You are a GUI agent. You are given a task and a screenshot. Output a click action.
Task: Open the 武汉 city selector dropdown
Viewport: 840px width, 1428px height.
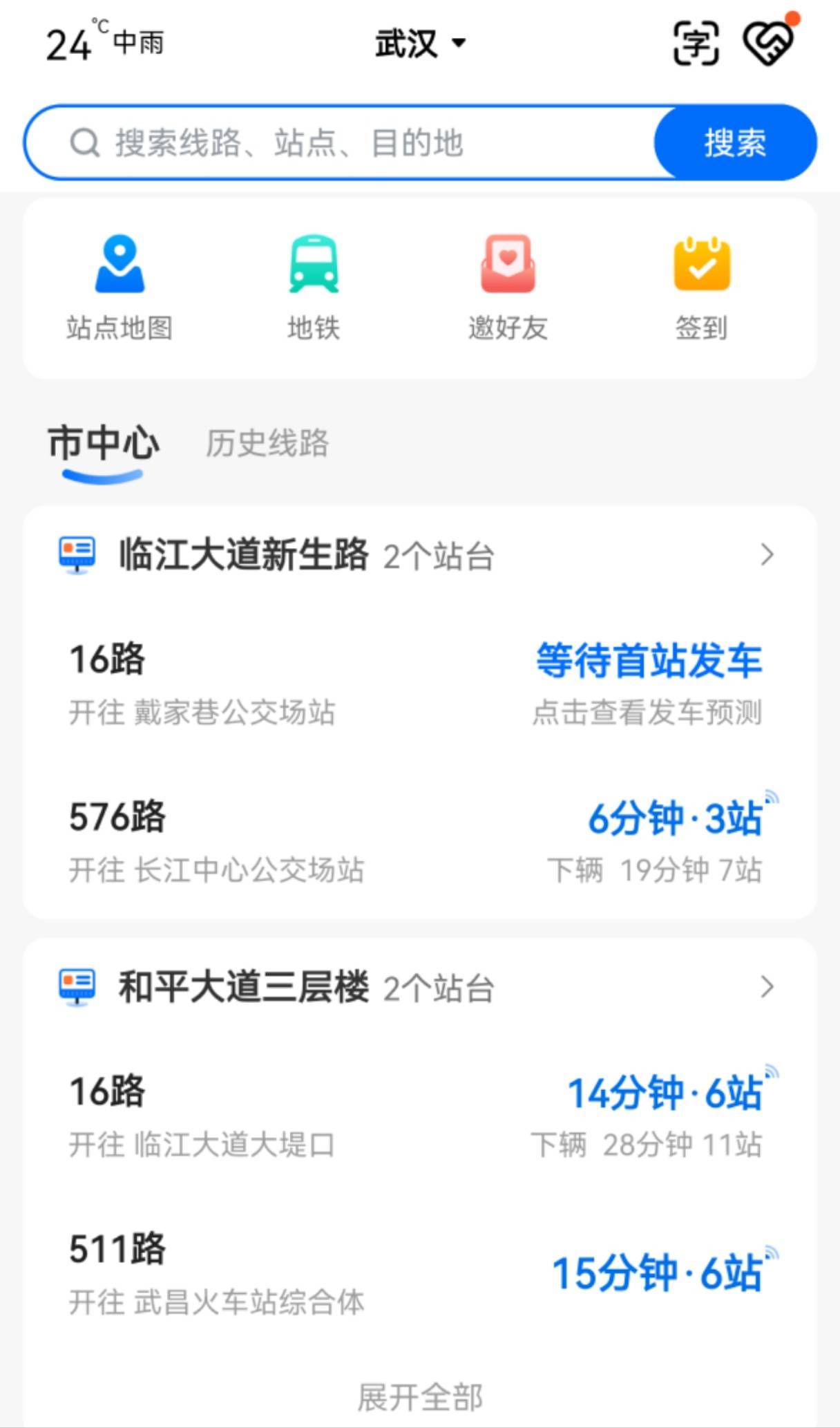point(419,44)
